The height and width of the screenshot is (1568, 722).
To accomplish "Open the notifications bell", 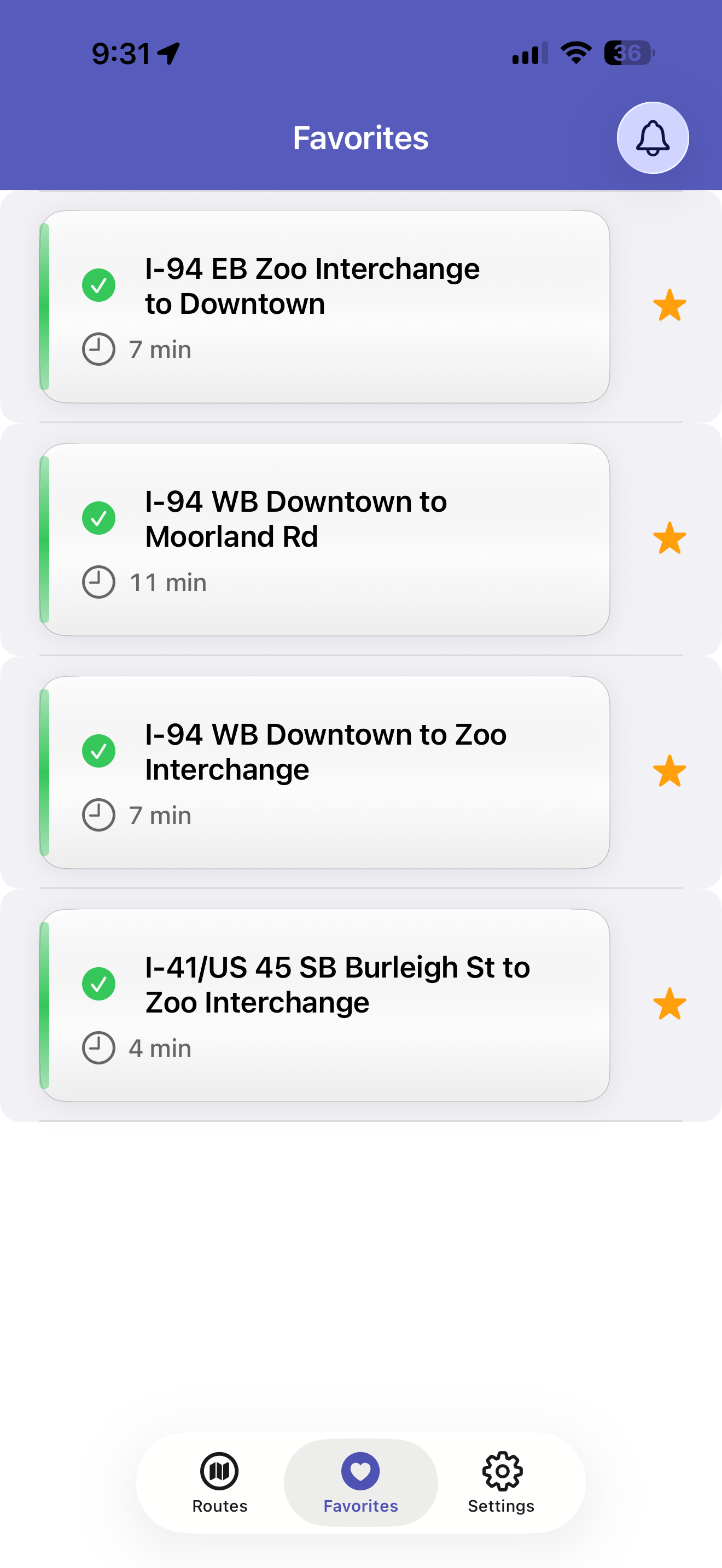I will tap(653, 138).
